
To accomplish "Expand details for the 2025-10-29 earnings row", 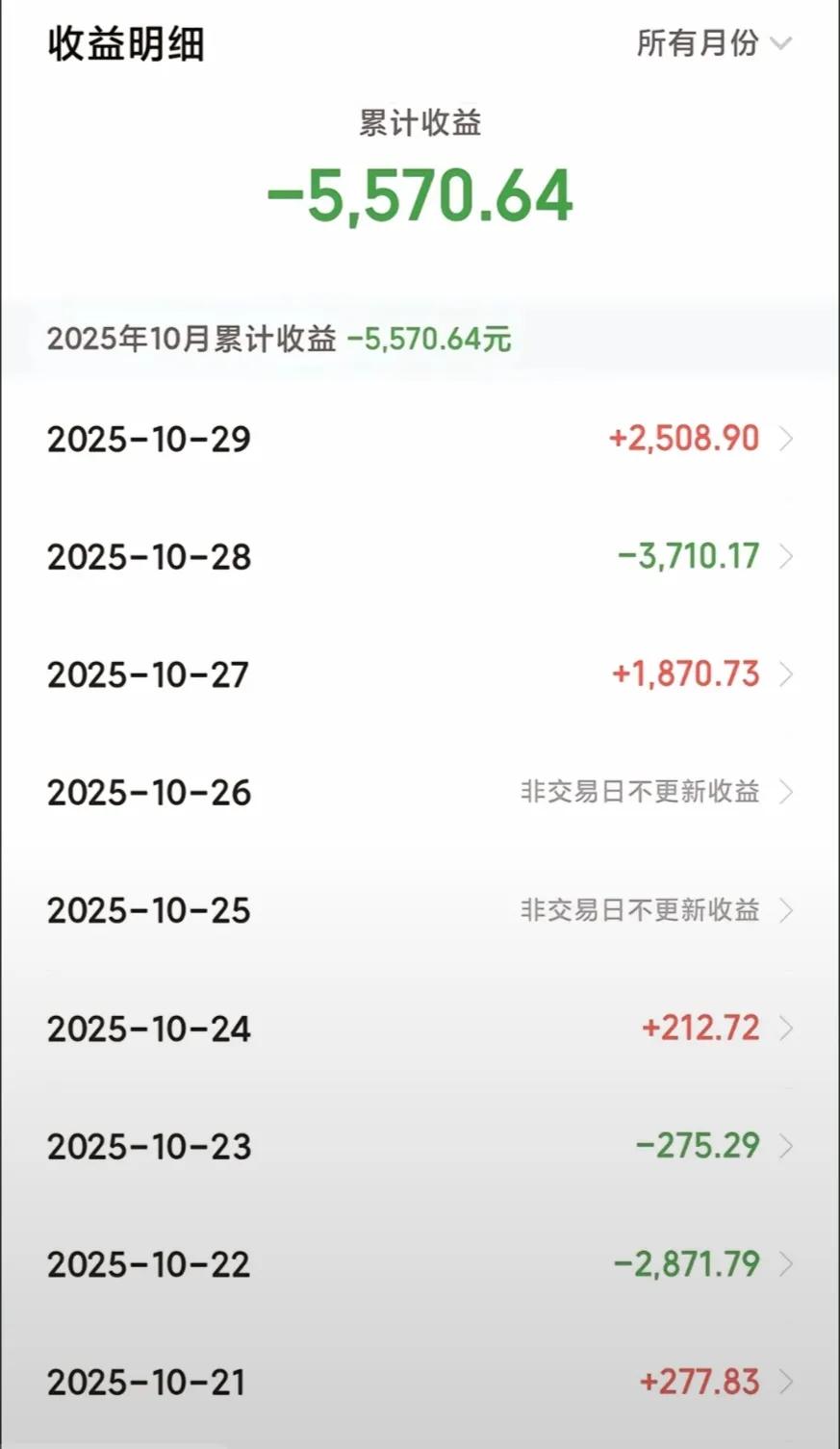I will click(786, 438).
